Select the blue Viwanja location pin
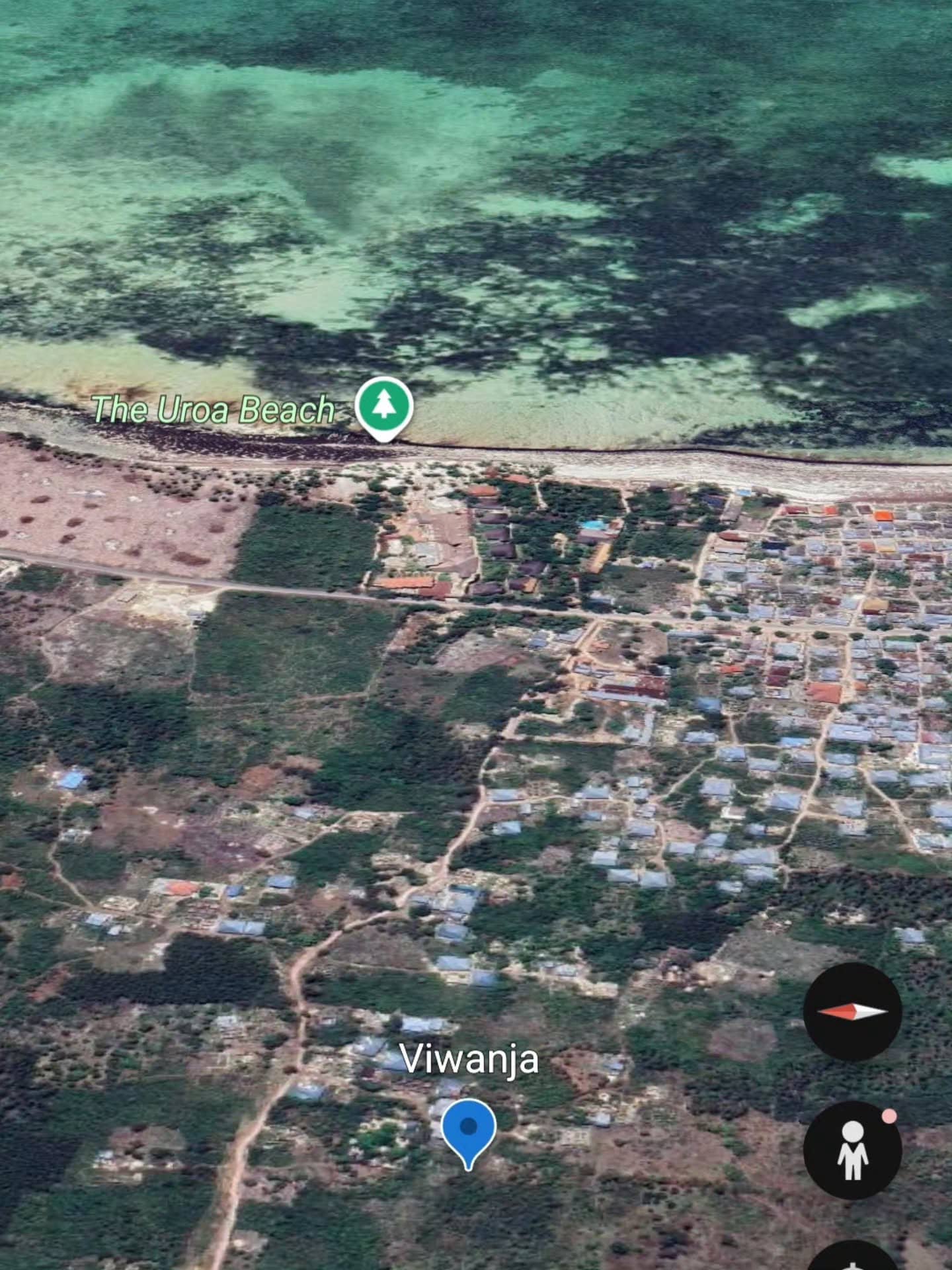 click(468, 1129)
